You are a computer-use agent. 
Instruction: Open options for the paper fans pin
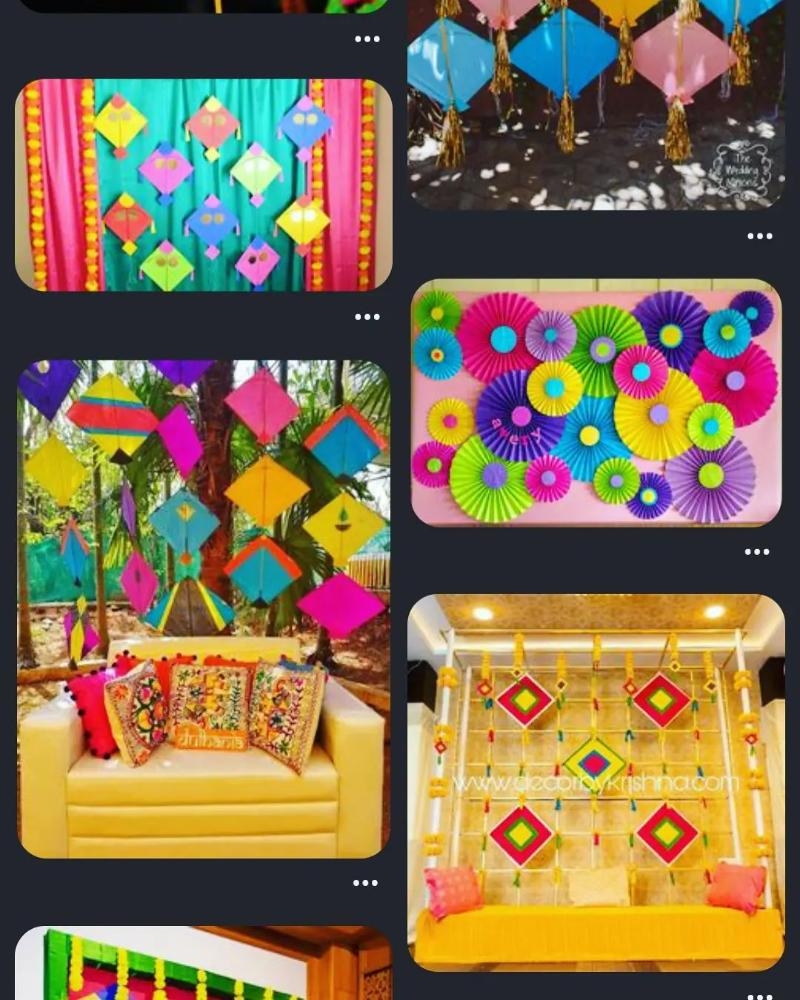coord(757,552)
